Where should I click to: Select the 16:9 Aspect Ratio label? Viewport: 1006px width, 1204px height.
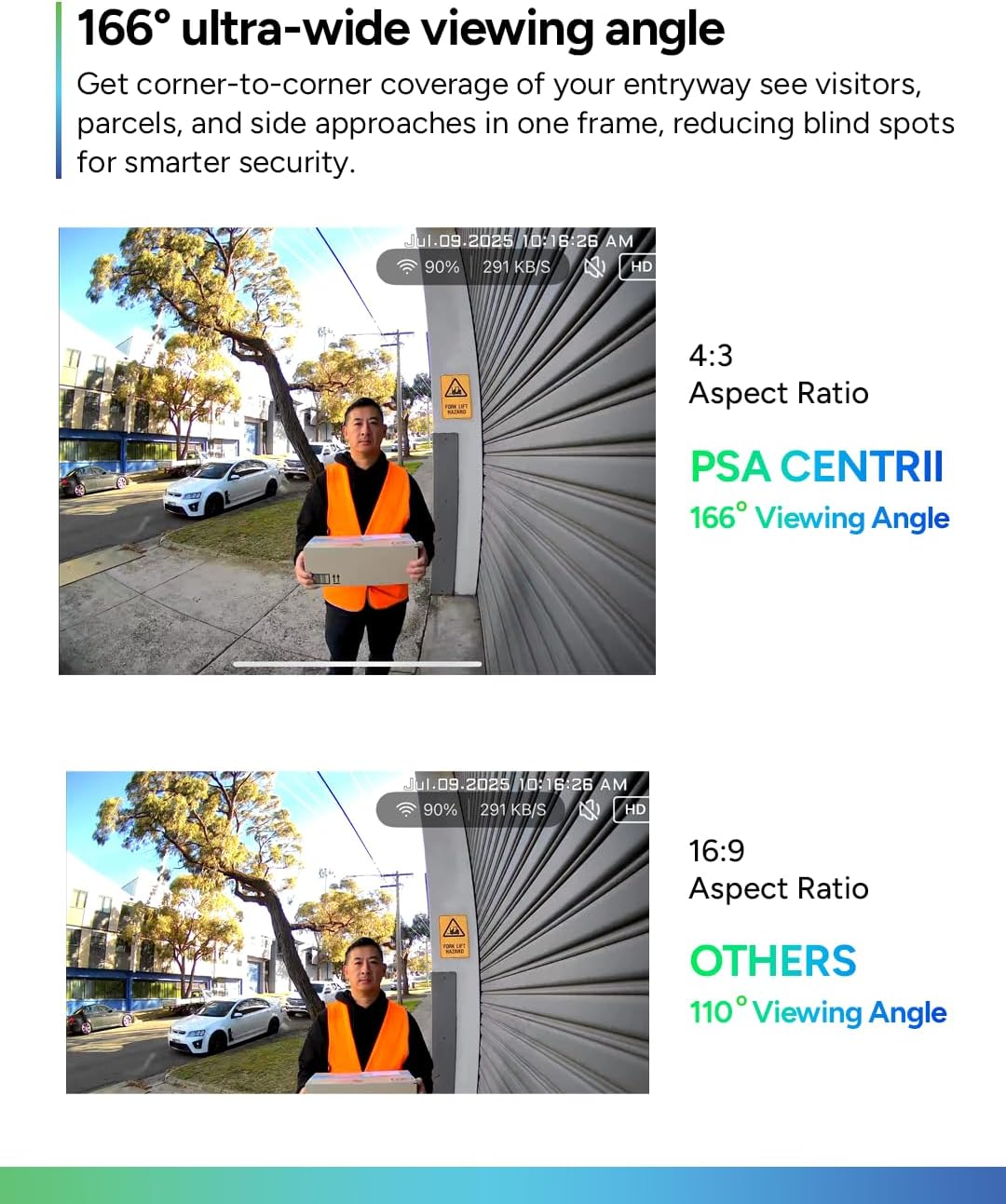coord(779,870)
